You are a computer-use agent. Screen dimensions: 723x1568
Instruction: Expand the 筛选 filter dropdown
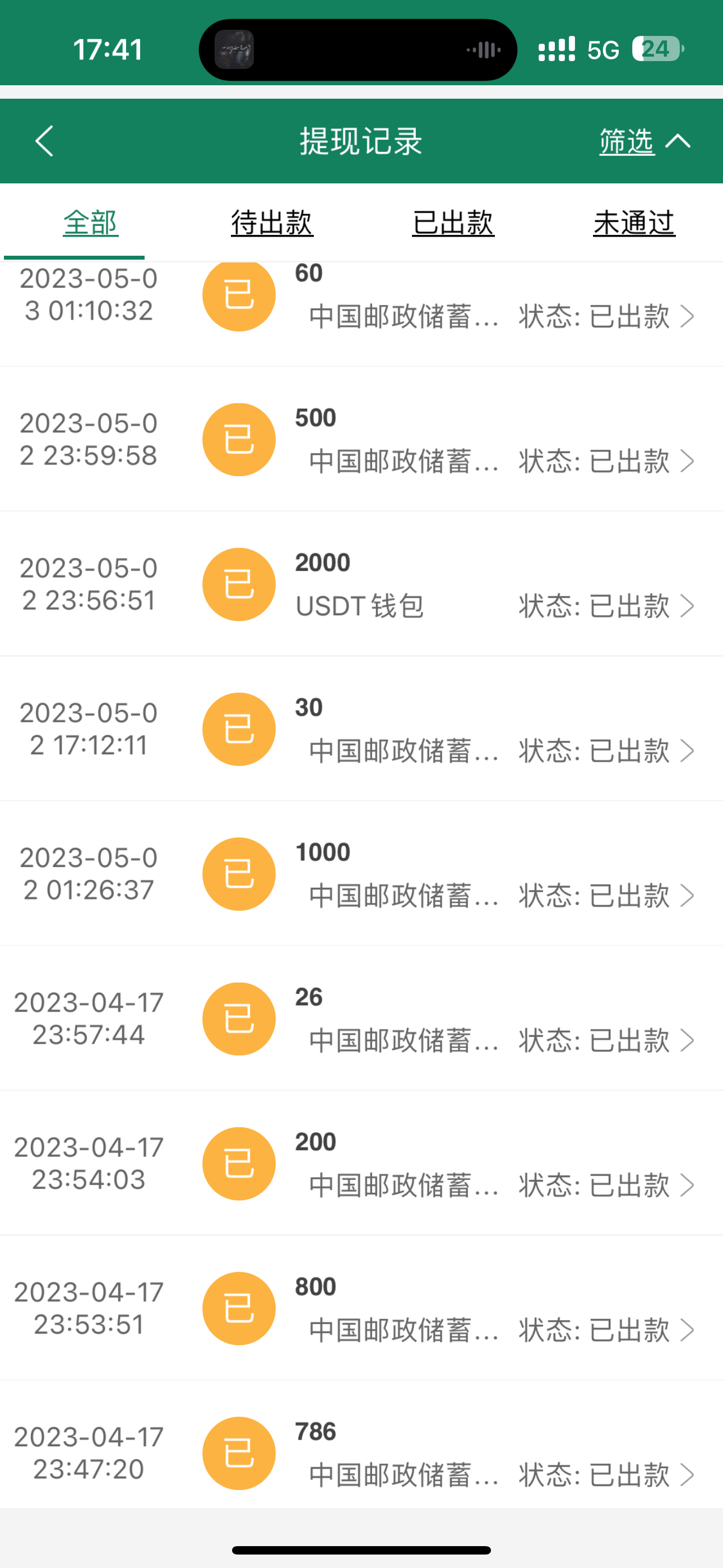[644, 141]
